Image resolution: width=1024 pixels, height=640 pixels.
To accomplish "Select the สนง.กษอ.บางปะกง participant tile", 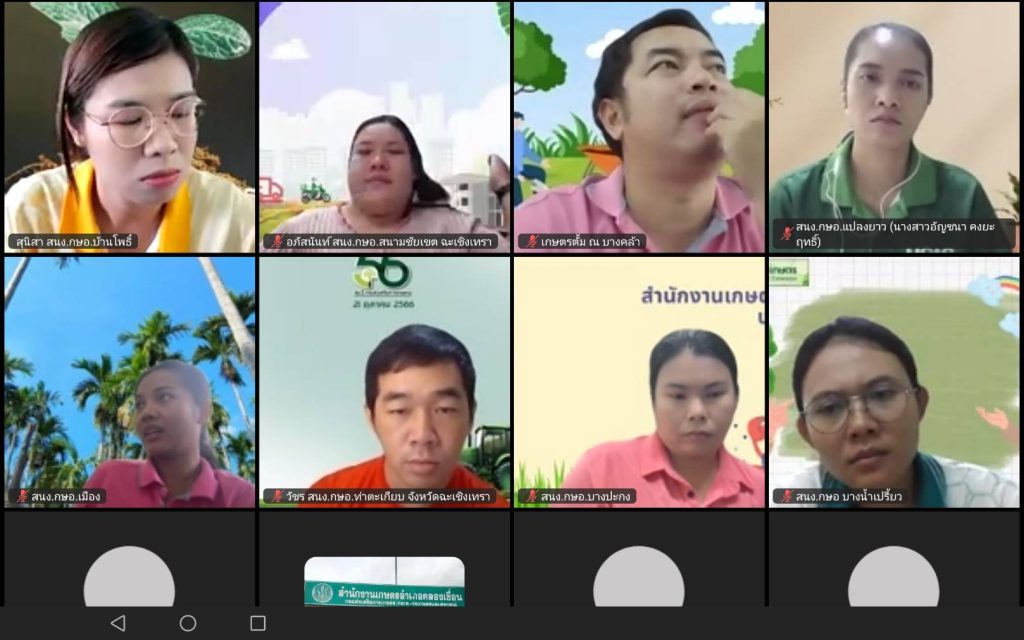I will (x=640, y=382).
